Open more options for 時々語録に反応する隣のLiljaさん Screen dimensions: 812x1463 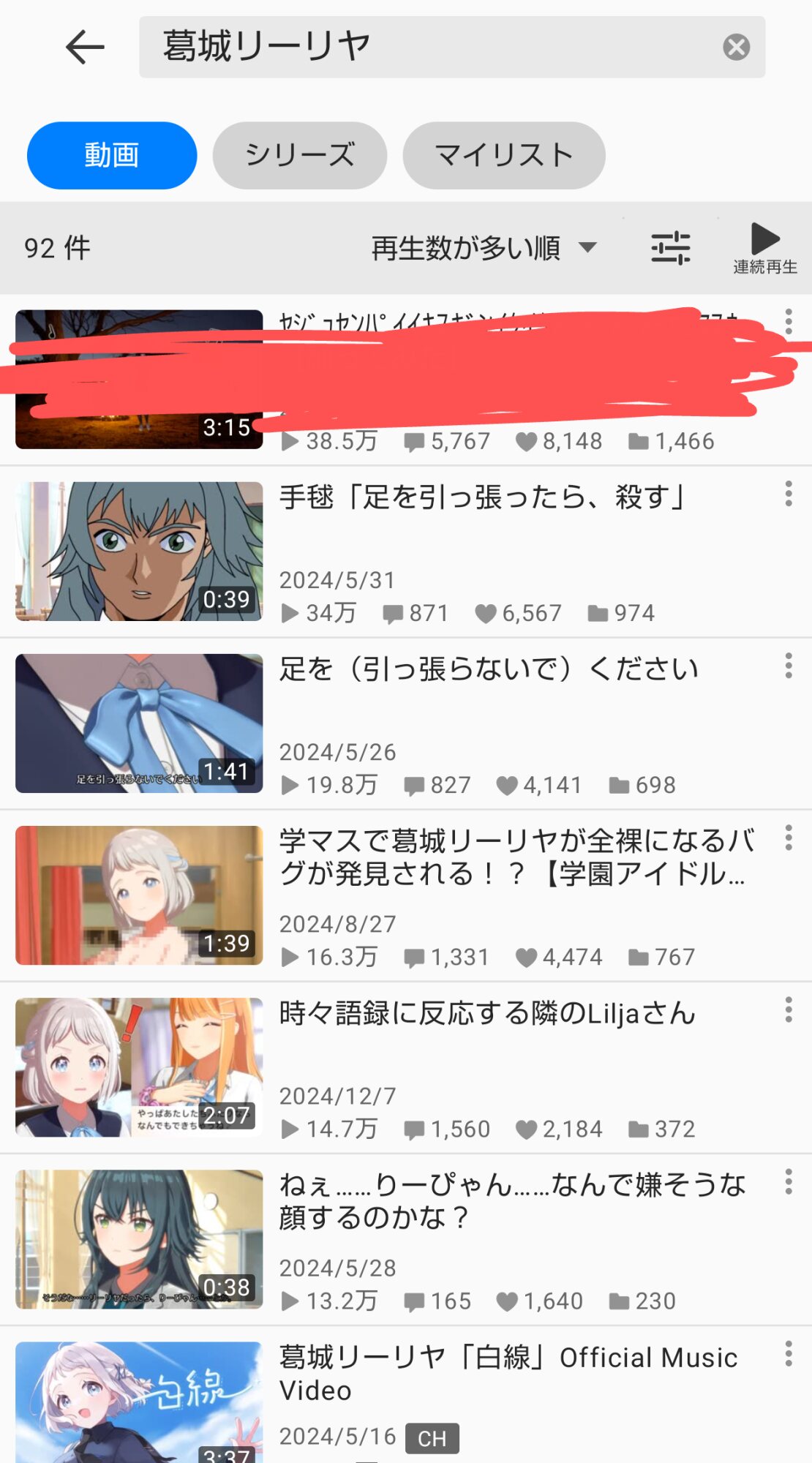pos(789,1009)
